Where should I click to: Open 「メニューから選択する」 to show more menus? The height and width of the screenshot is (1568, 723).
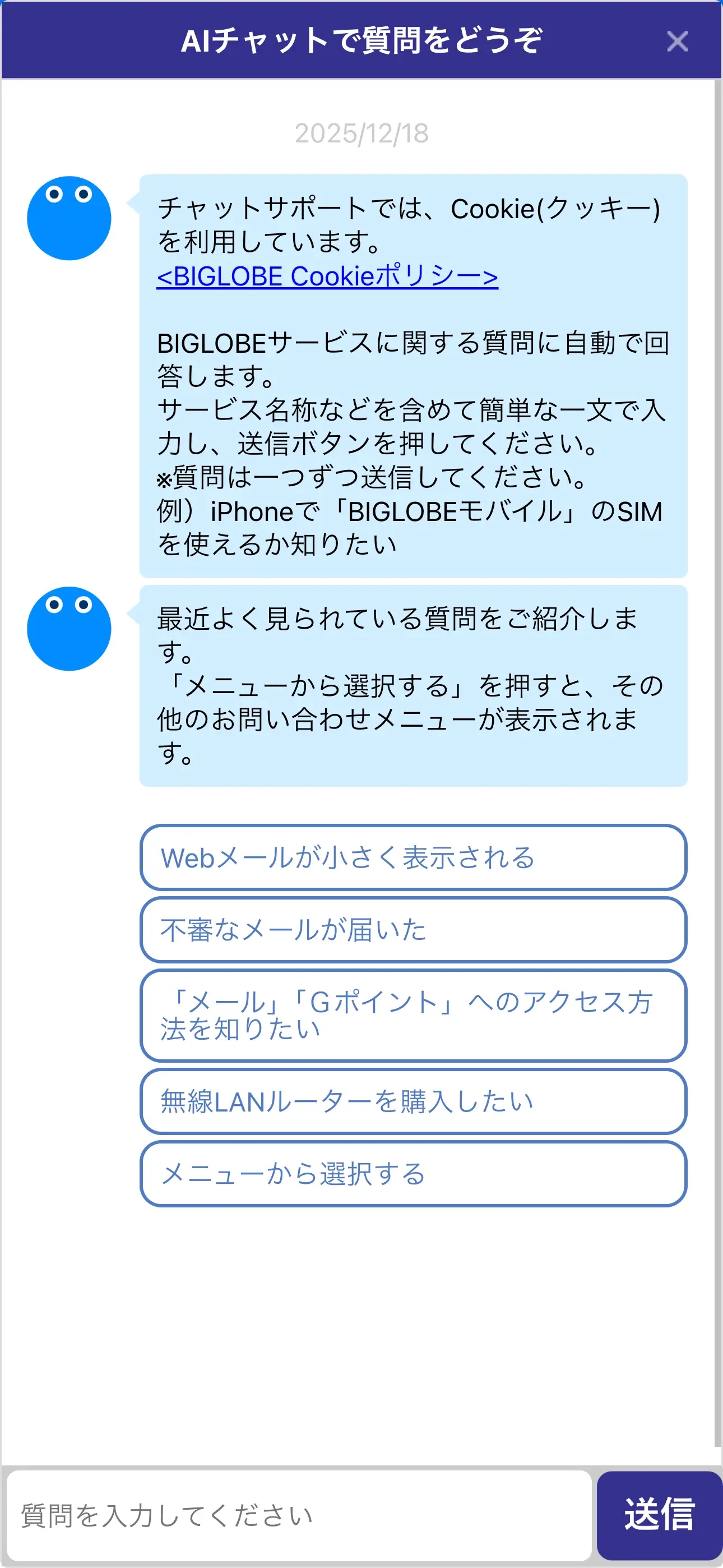[413, 1175]
